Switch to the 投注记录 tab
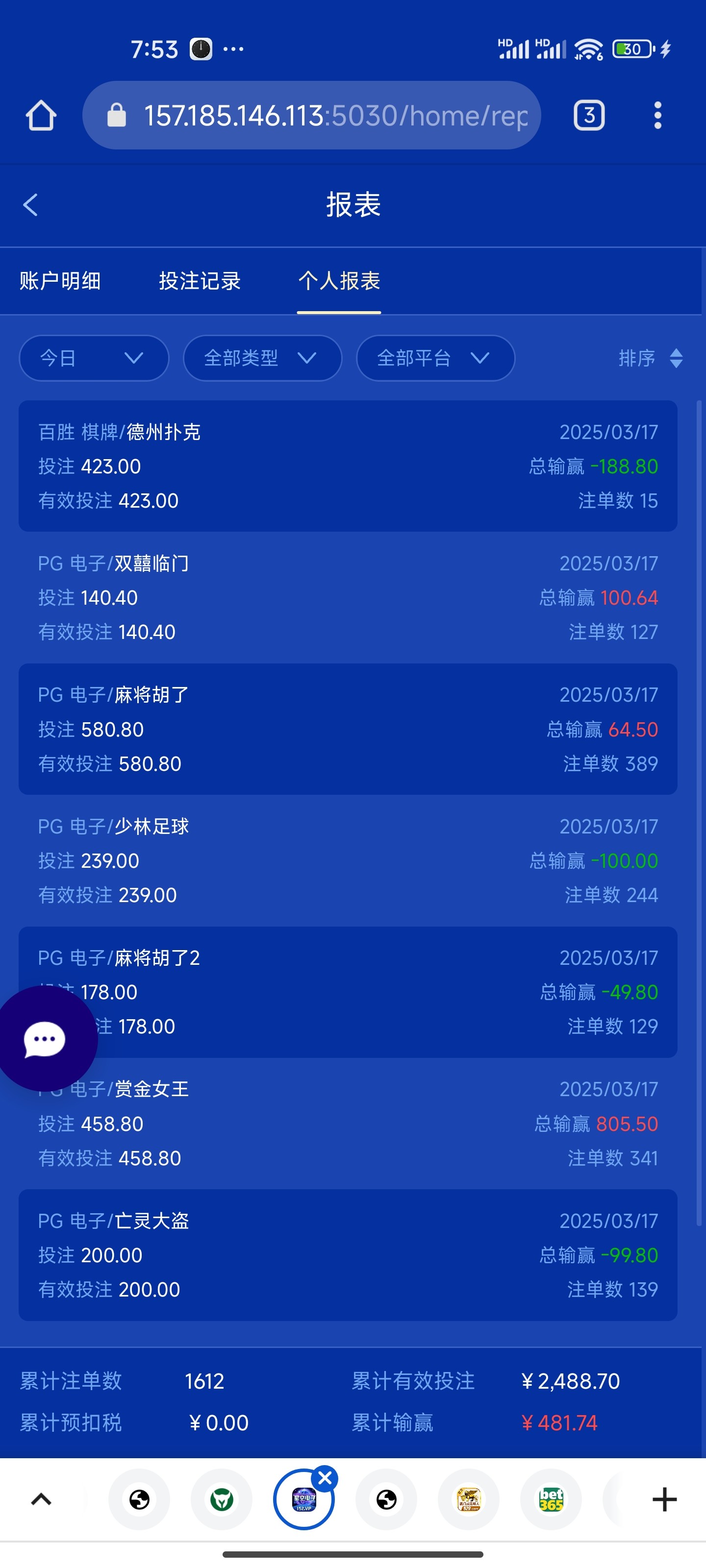 point(200,281)
